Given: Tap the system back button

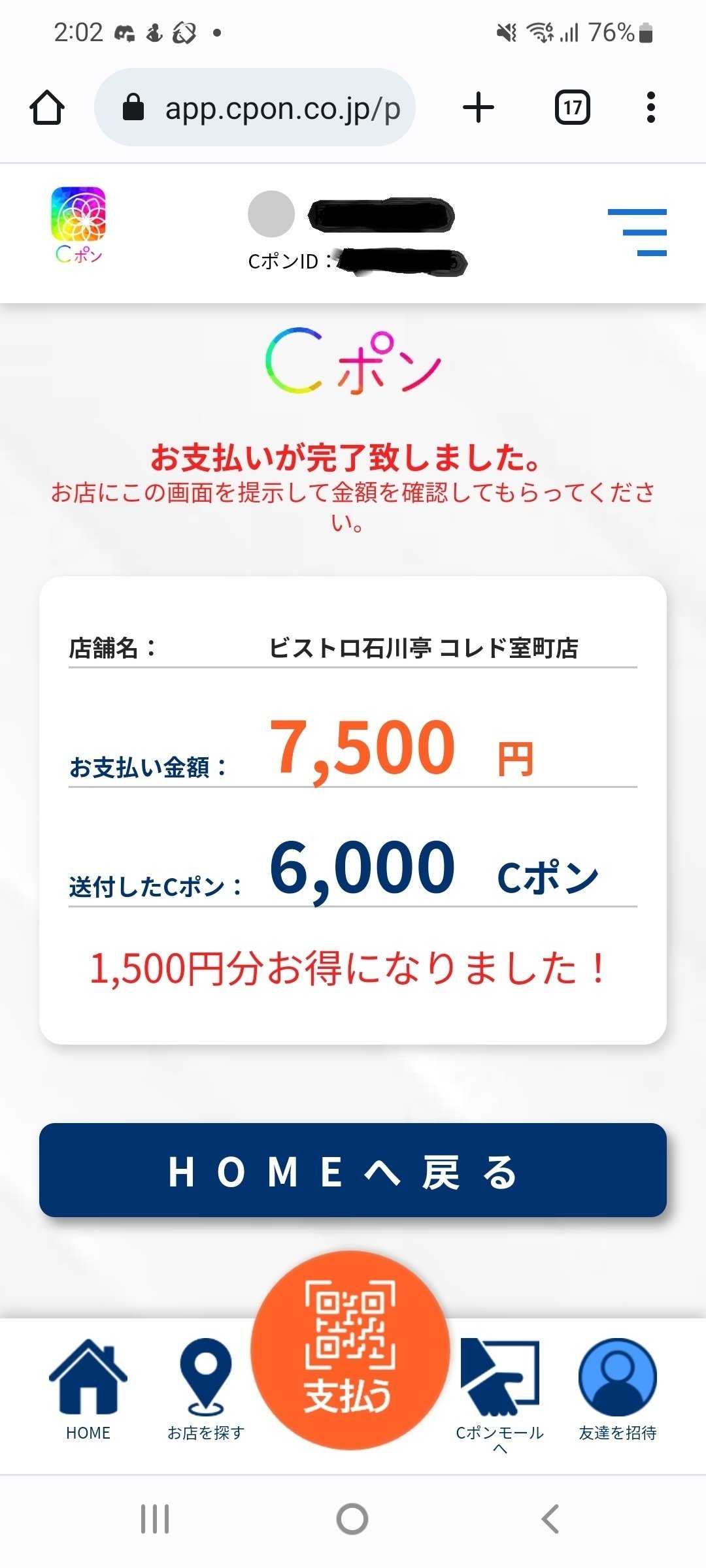Looking at the screenshot, I should pos(550,1519).
